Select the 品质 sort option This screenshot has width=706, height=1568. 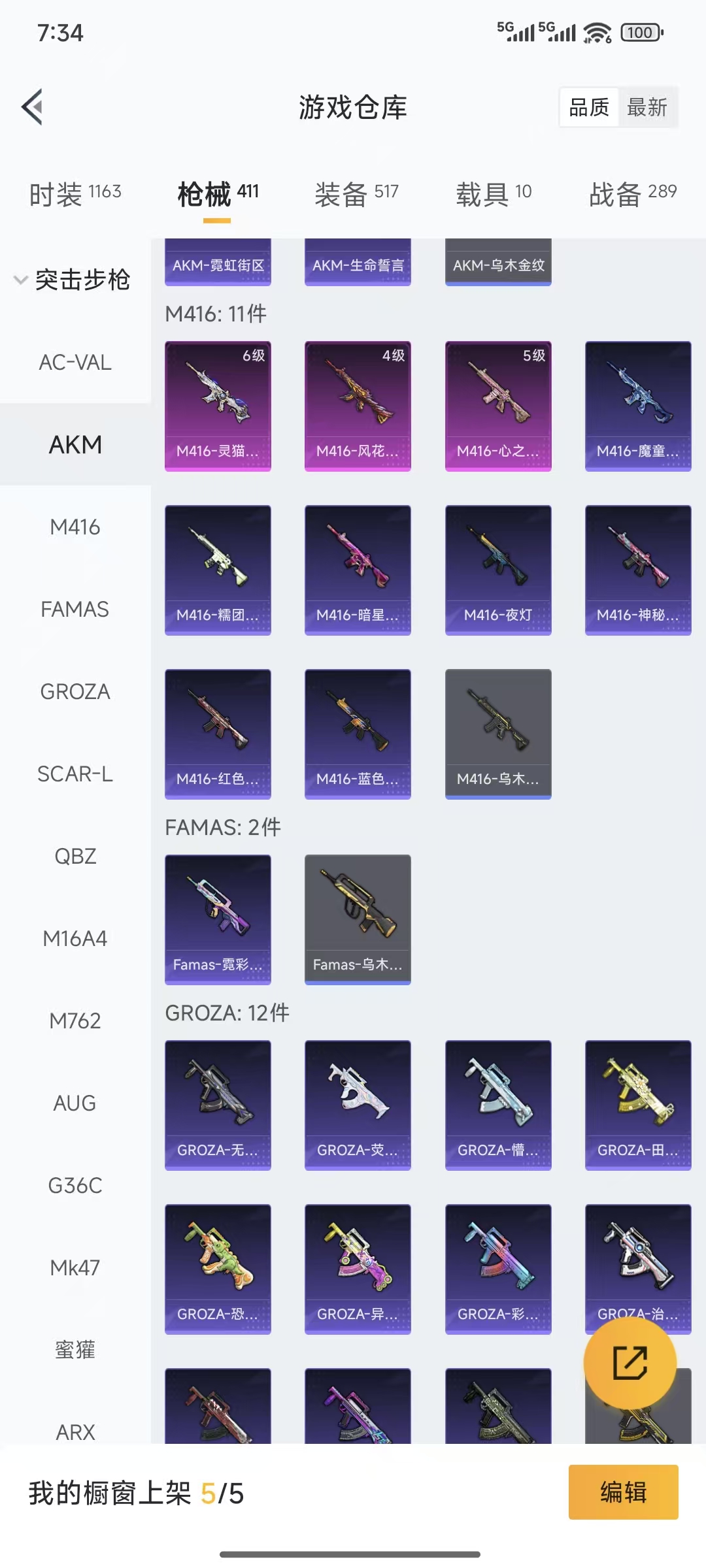[588, 107]
